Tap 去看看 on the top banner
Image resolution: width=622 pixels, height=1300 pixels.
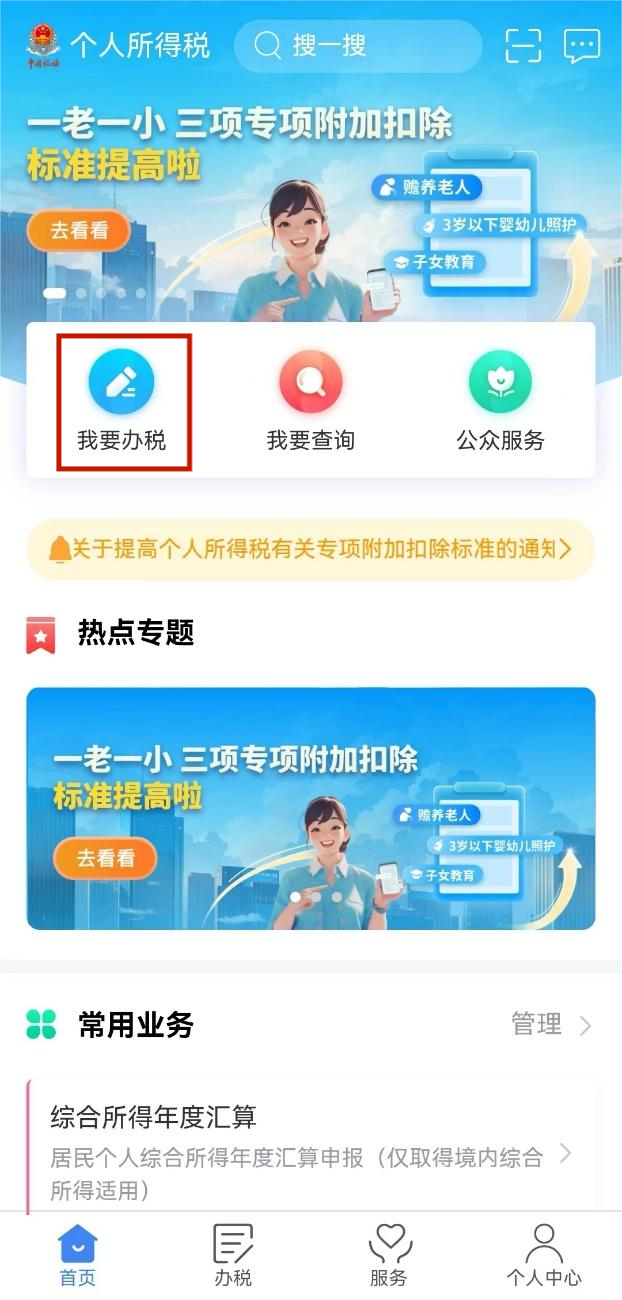[x=79, y=231]
